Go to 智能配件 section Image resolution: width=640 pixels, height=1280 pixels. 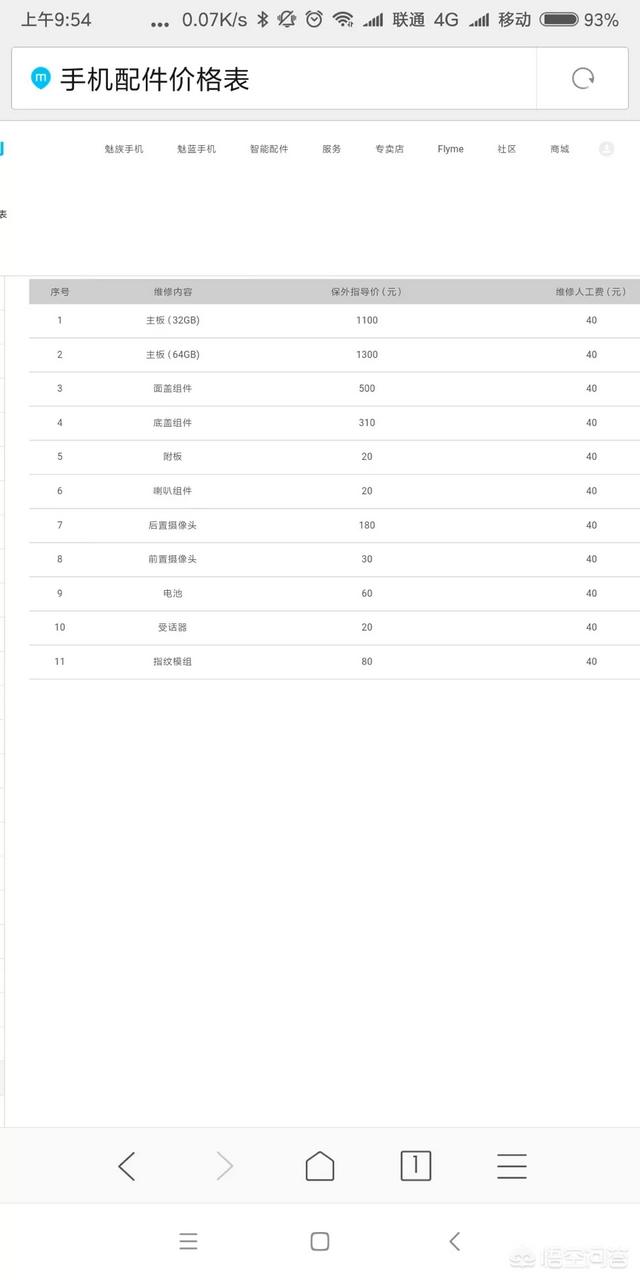pos(269,149)
